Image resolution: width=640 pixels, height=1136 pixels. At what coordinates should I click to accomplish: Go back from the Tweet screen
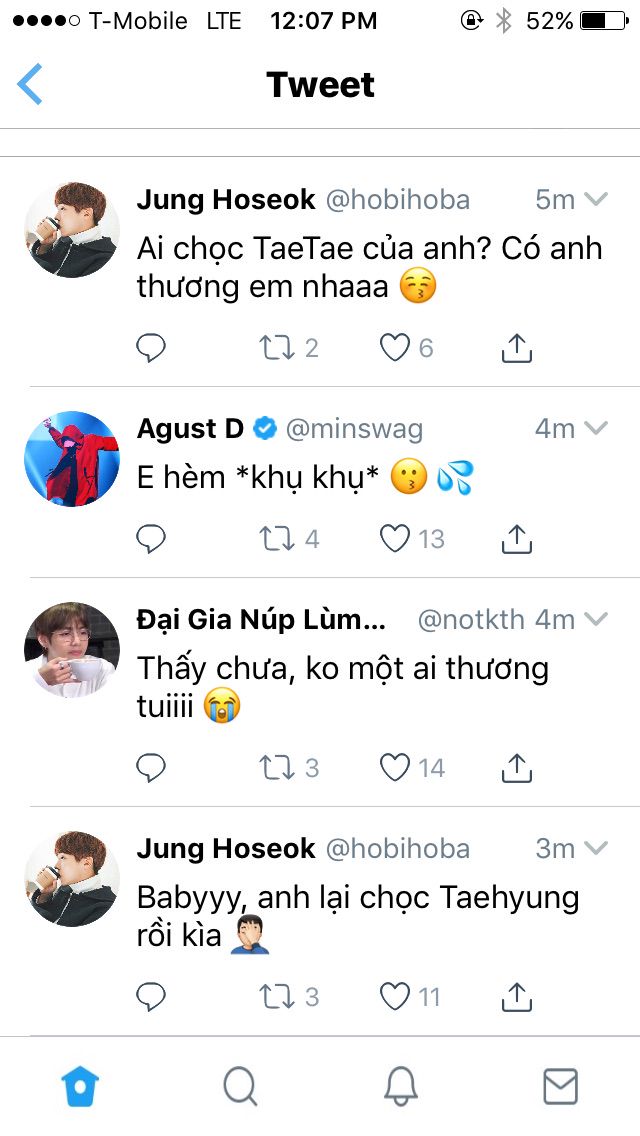31,84
